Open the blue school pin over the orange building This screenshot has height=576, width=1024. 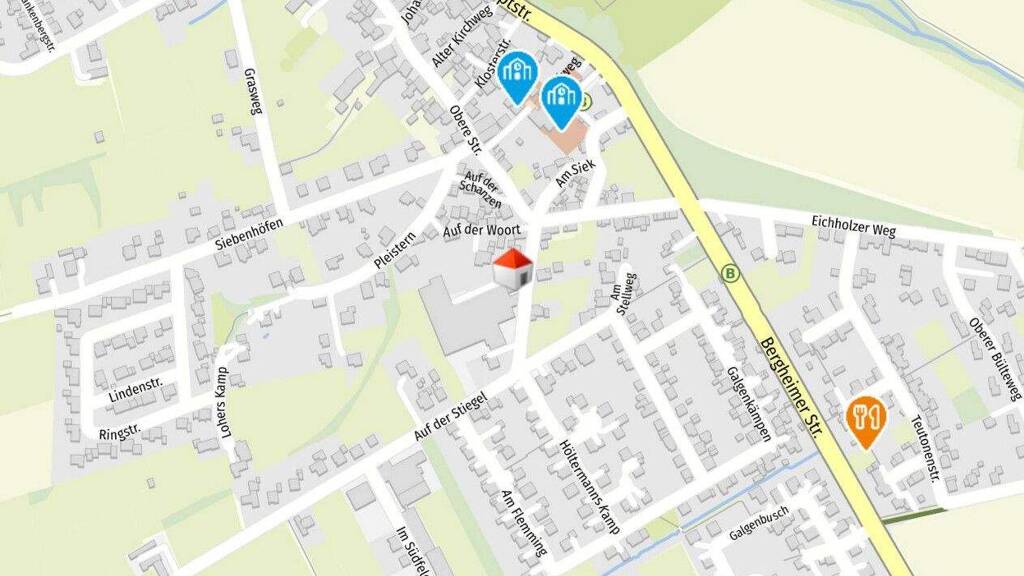click(561, 102)
